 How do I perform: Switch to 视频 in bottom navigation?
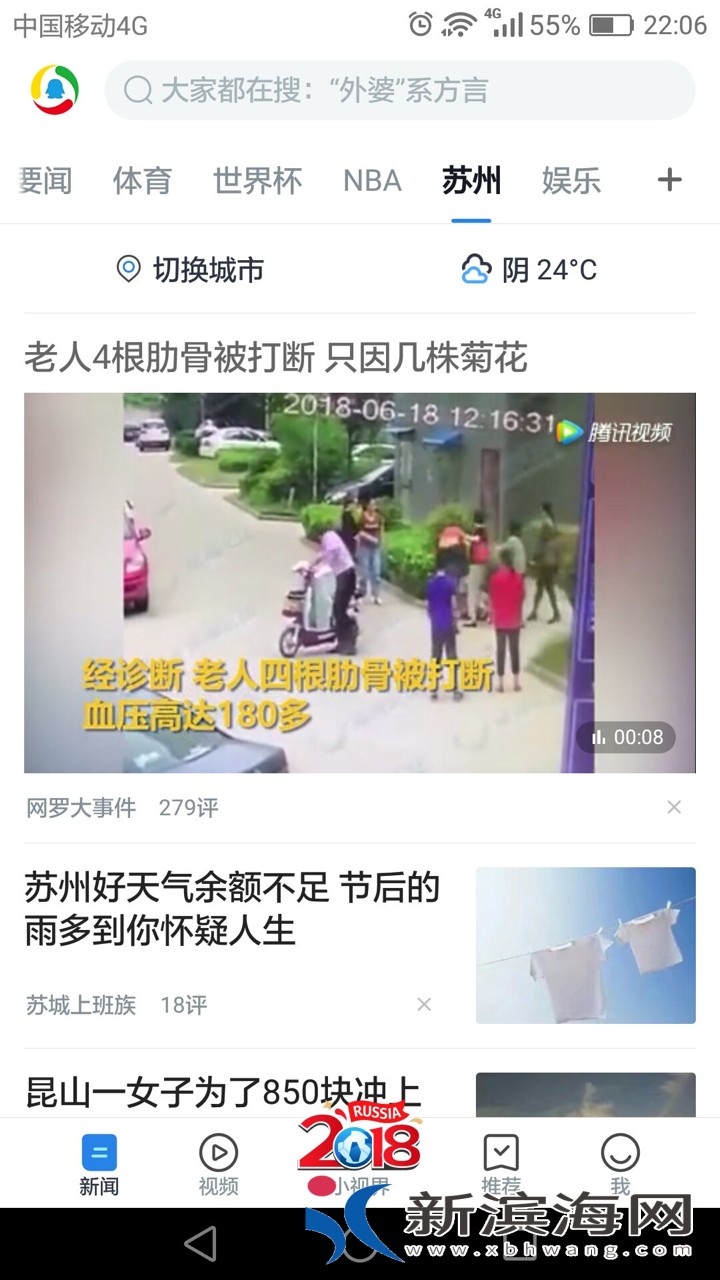pyautogui.click(x=218, y=1164)
